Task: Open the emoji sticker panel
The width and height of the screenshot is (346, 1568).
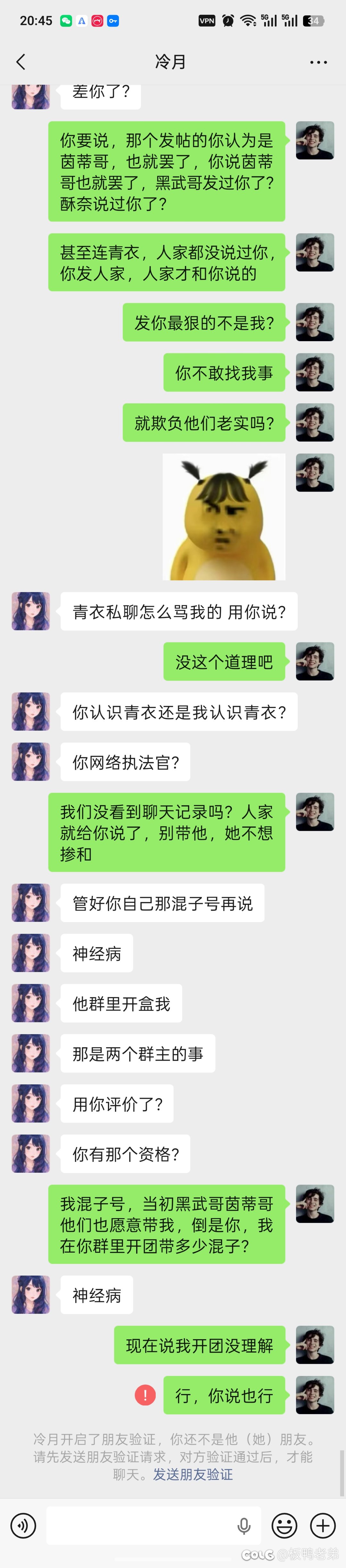Action: (284, 1525)
